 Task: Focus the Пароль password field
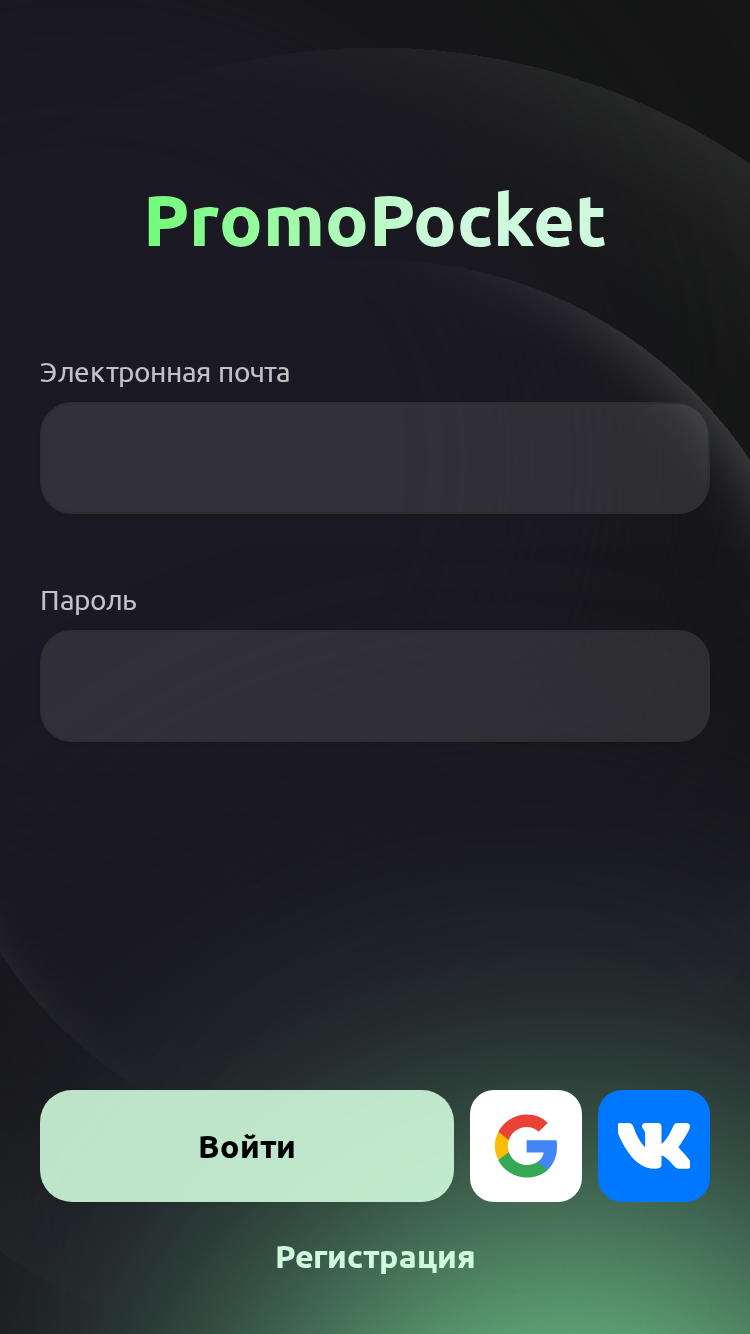point(375,686)
